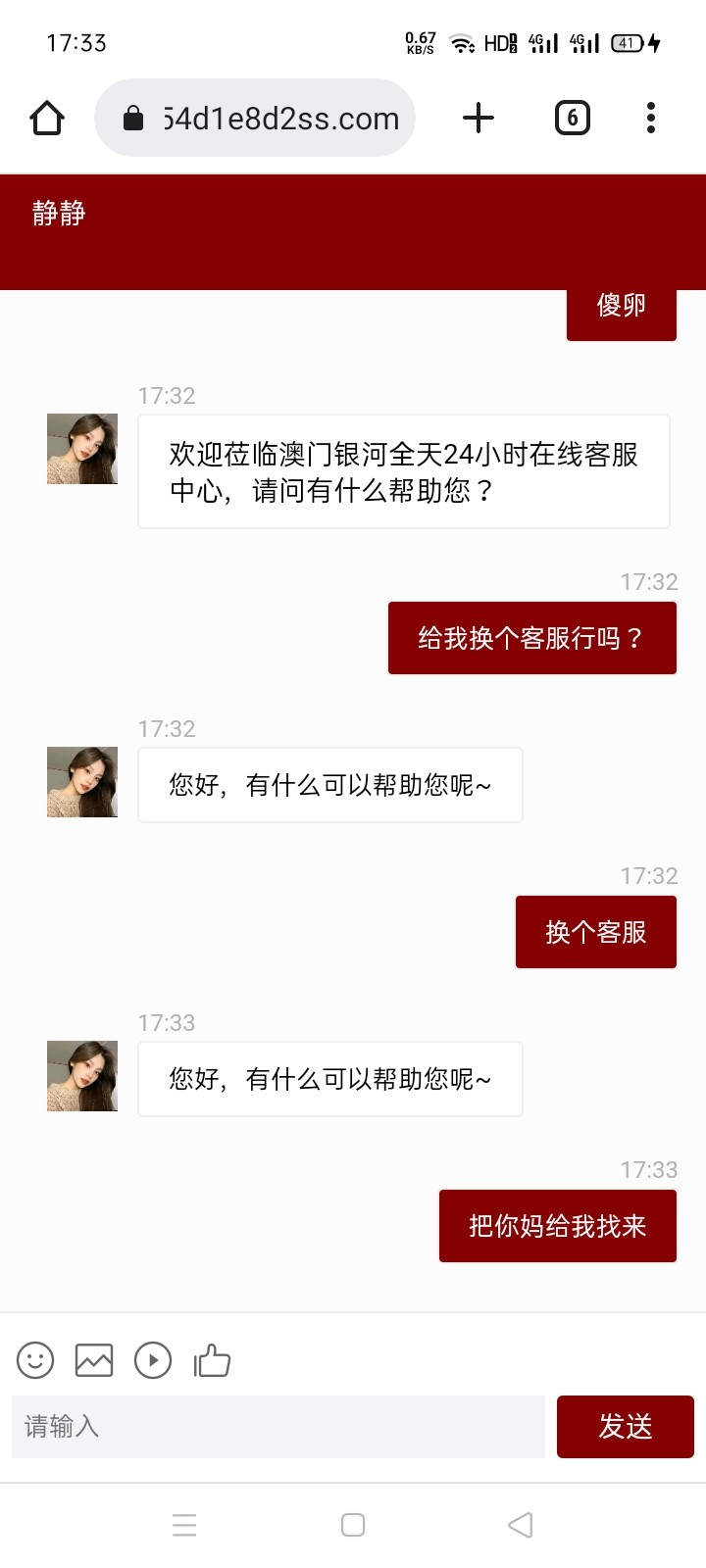Go back using the system back button
This screenshot has width=706, height=1568.
(x=521, y=1525)
